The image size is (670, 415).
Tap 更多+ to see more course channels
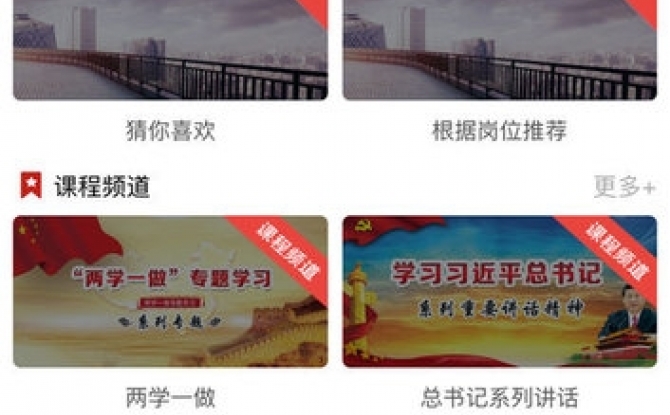625,186
